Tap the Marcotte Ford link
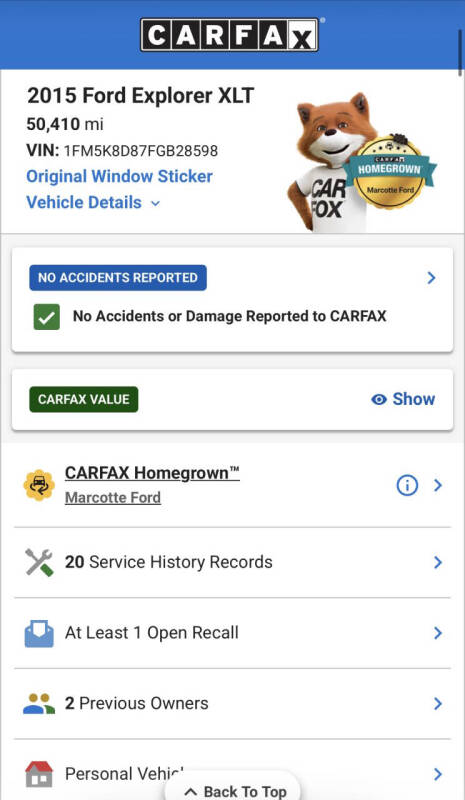Screen dimensions: 465x800 113,497
